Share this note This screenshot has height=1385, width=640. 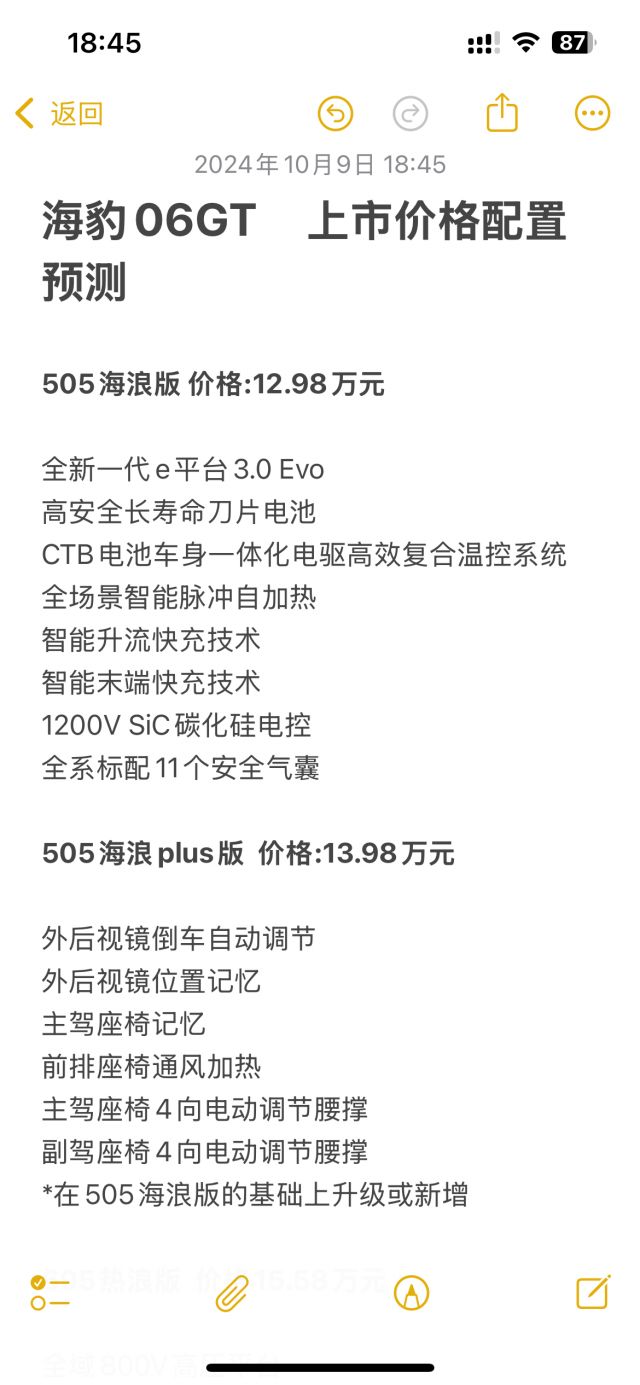tap(502, 112)
